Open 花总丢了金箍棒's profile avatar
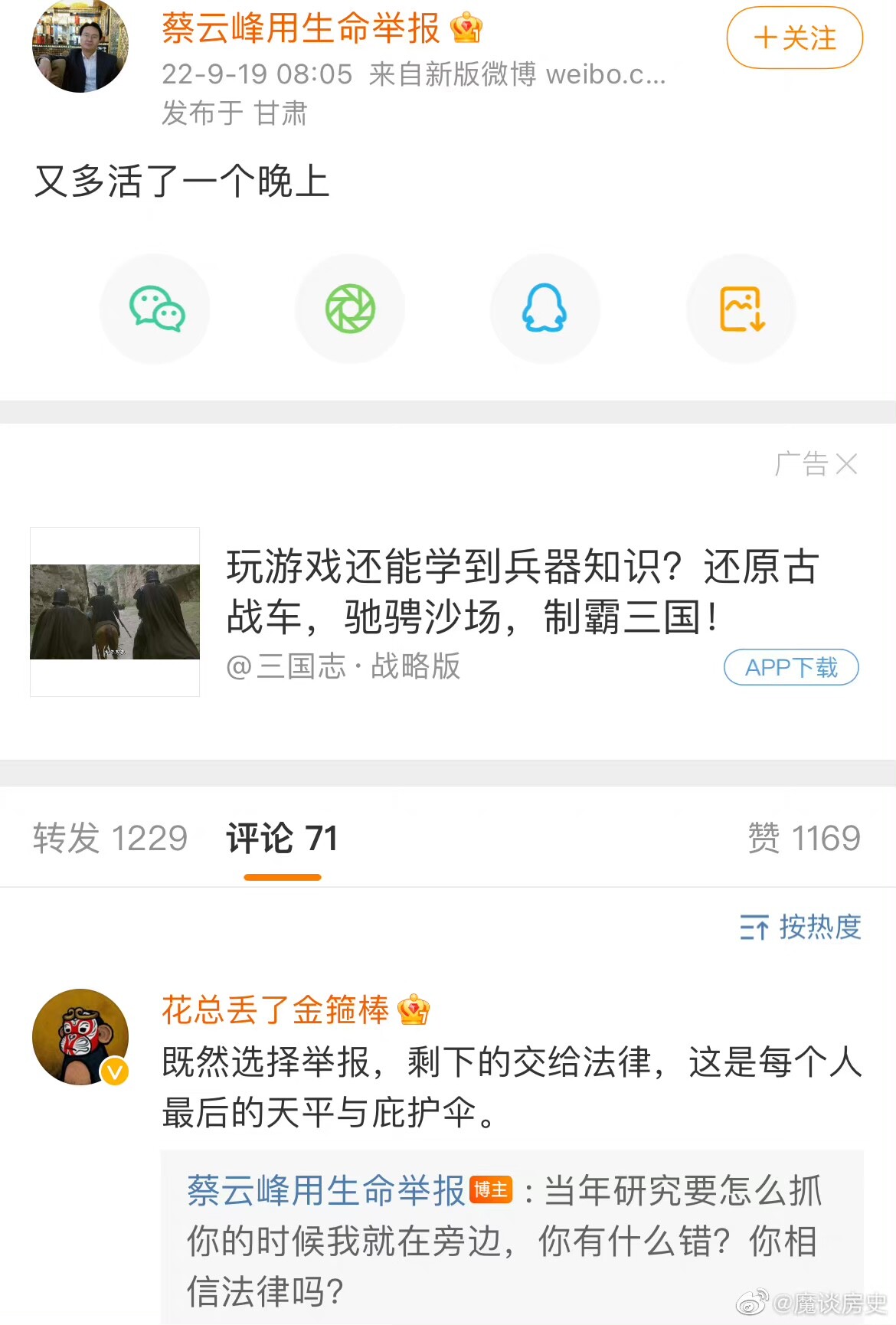896x1325 pixels. point(80,1037)
